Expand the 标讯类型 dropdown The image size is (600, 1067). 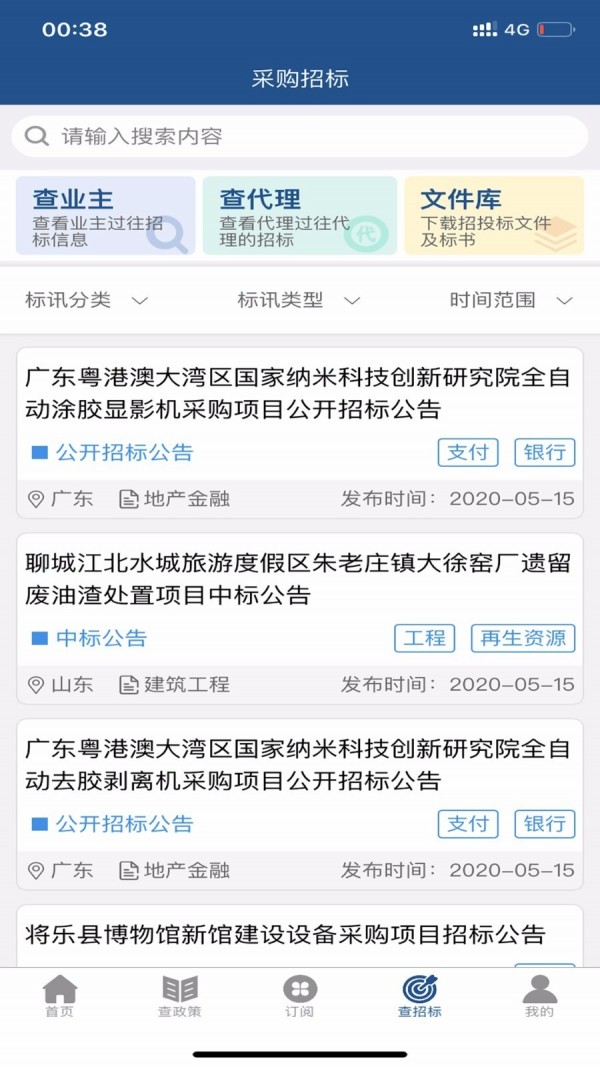click(x=299, y=300)
